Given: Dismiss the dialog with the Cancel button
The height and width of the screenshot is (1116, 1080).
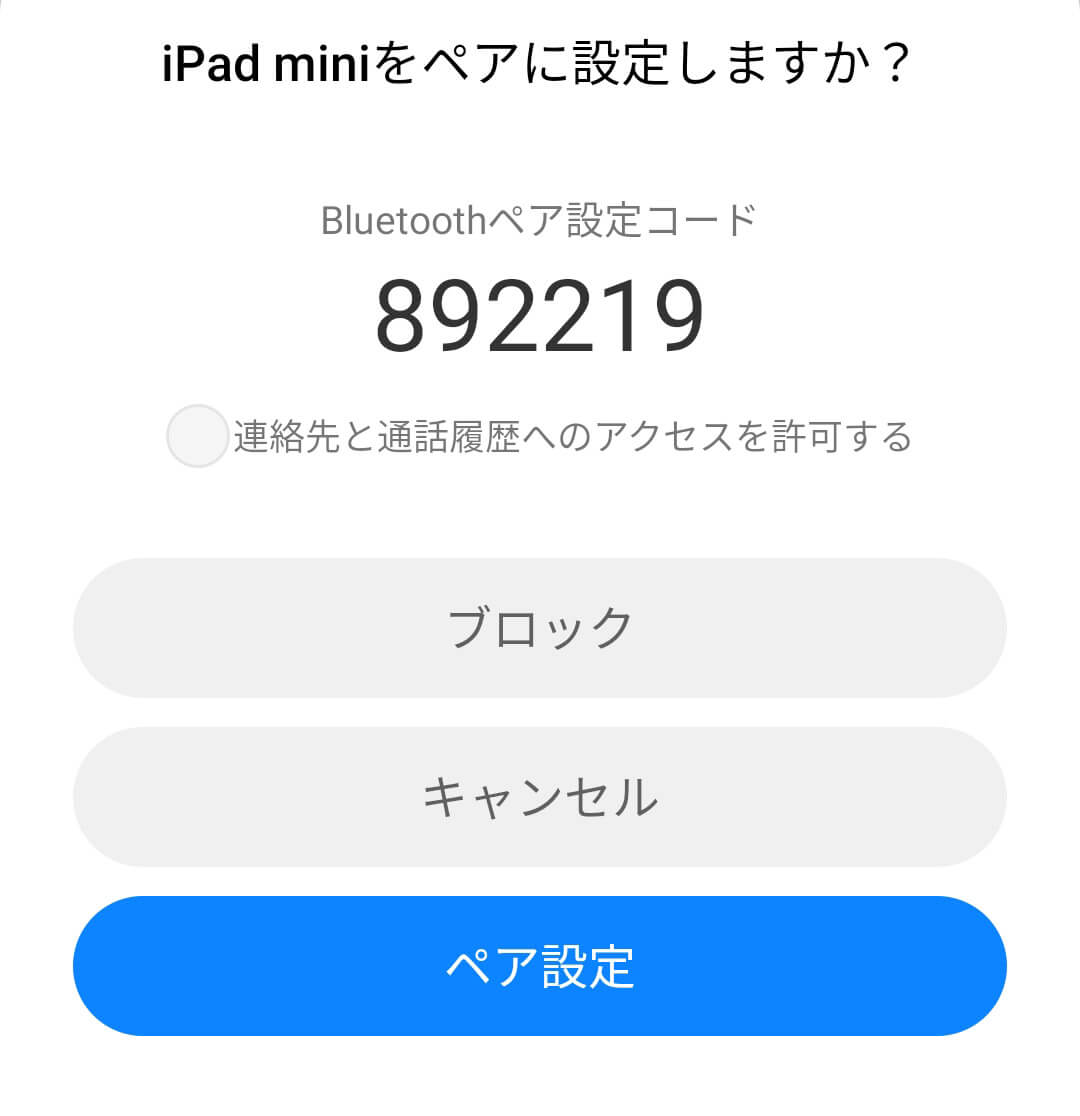Looking at the screenshot, I should point(540,797).
